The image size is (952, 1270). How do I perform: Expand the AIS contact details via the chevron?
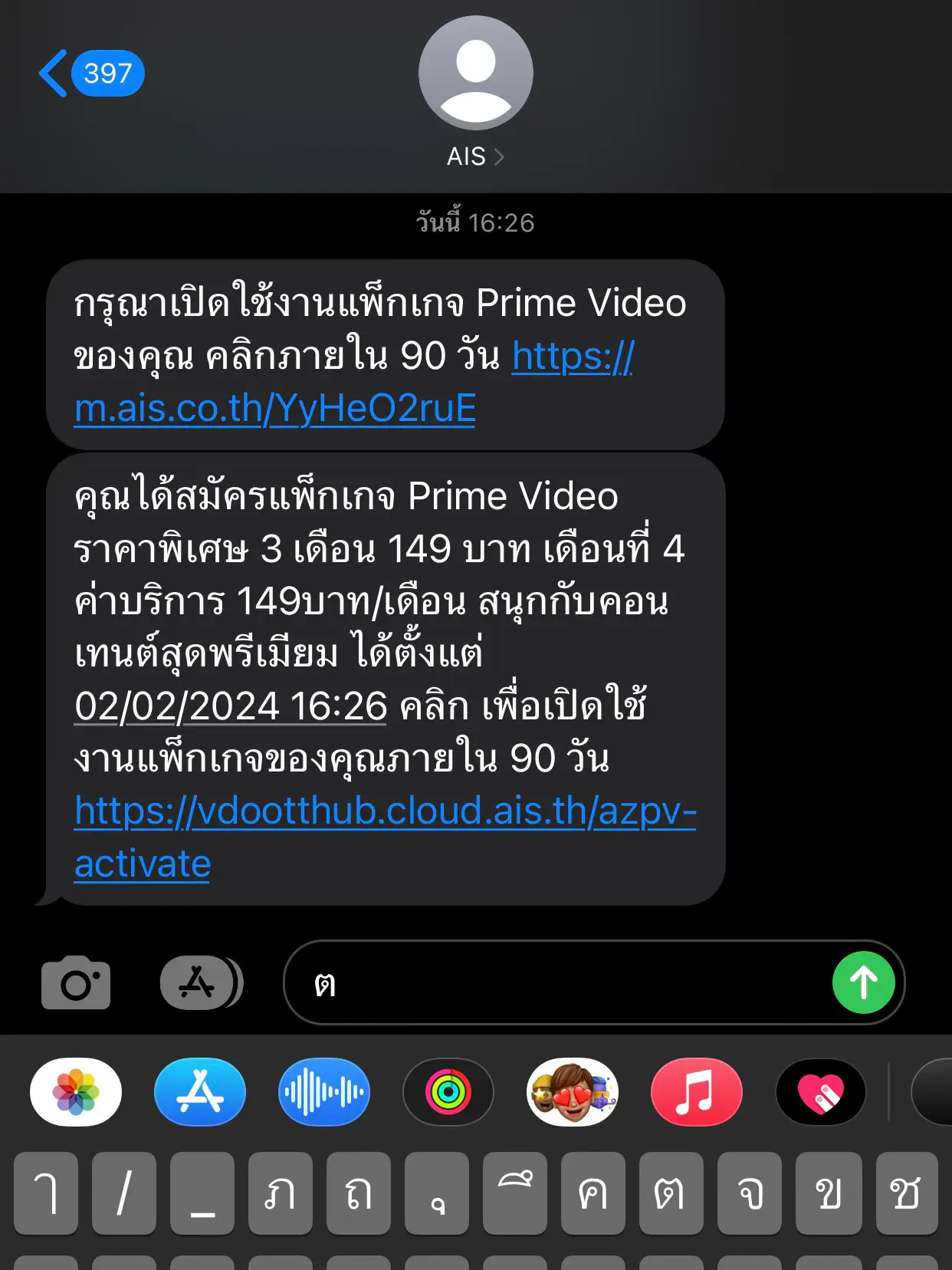(x=502, y=156)
